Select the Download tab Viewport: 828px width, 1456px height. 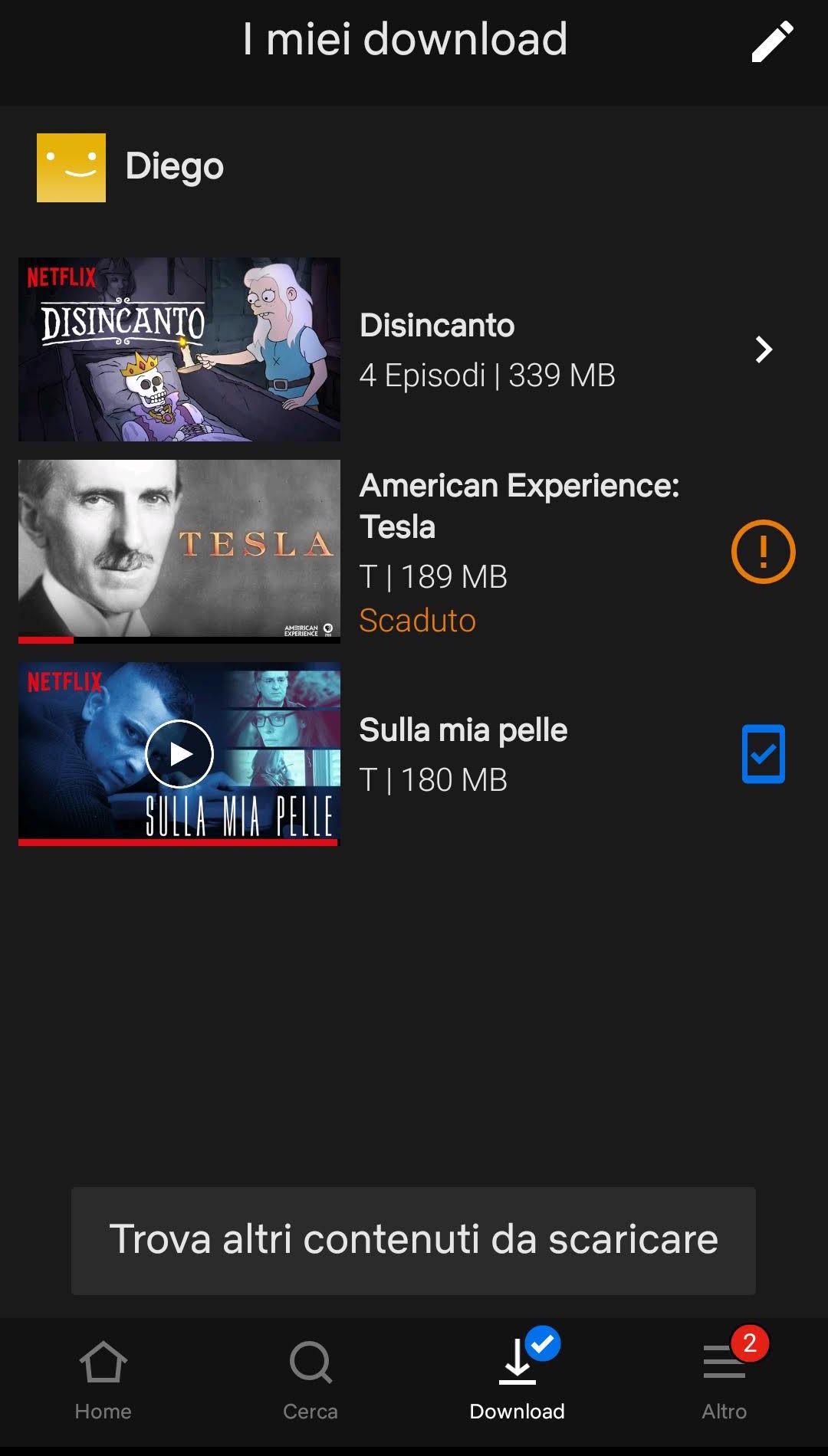coord(517,1379)
